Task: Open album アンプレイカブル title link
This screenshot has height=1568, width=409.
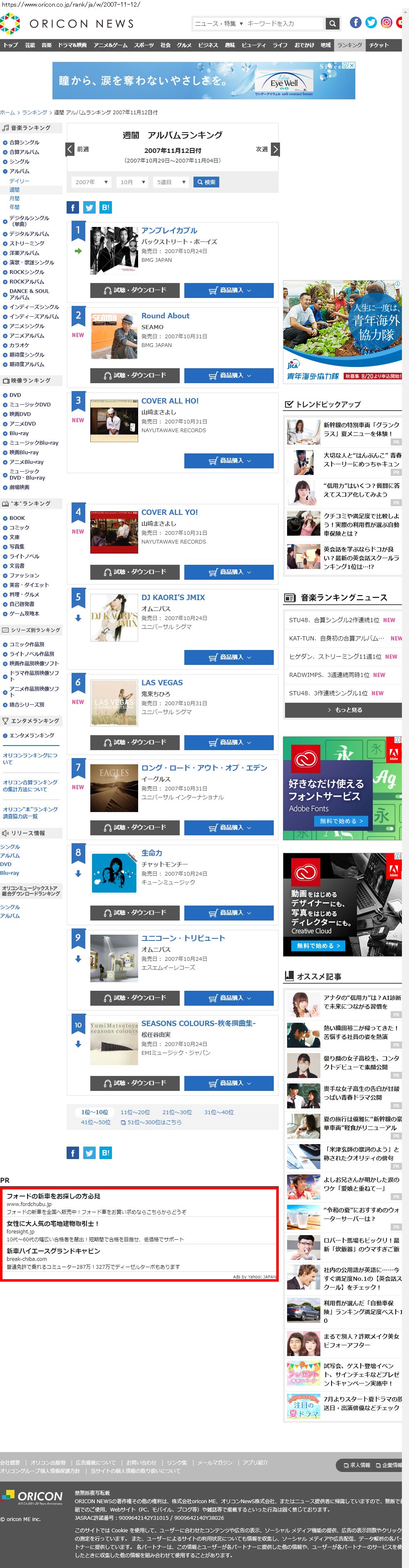Action: pyautogui.click(x=169, y=231)
